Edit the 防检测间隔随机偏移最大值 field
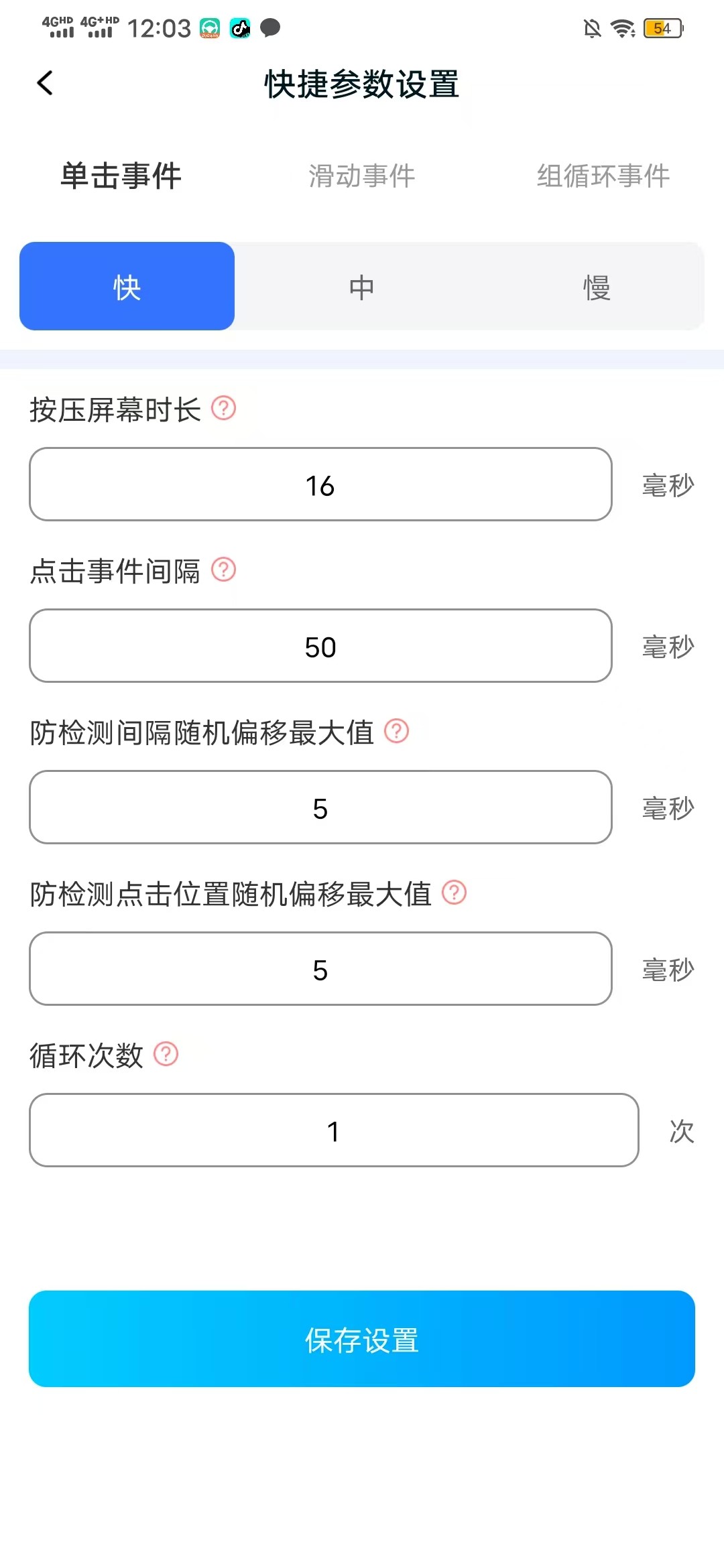724x1568 pixels. coord(320,807)
